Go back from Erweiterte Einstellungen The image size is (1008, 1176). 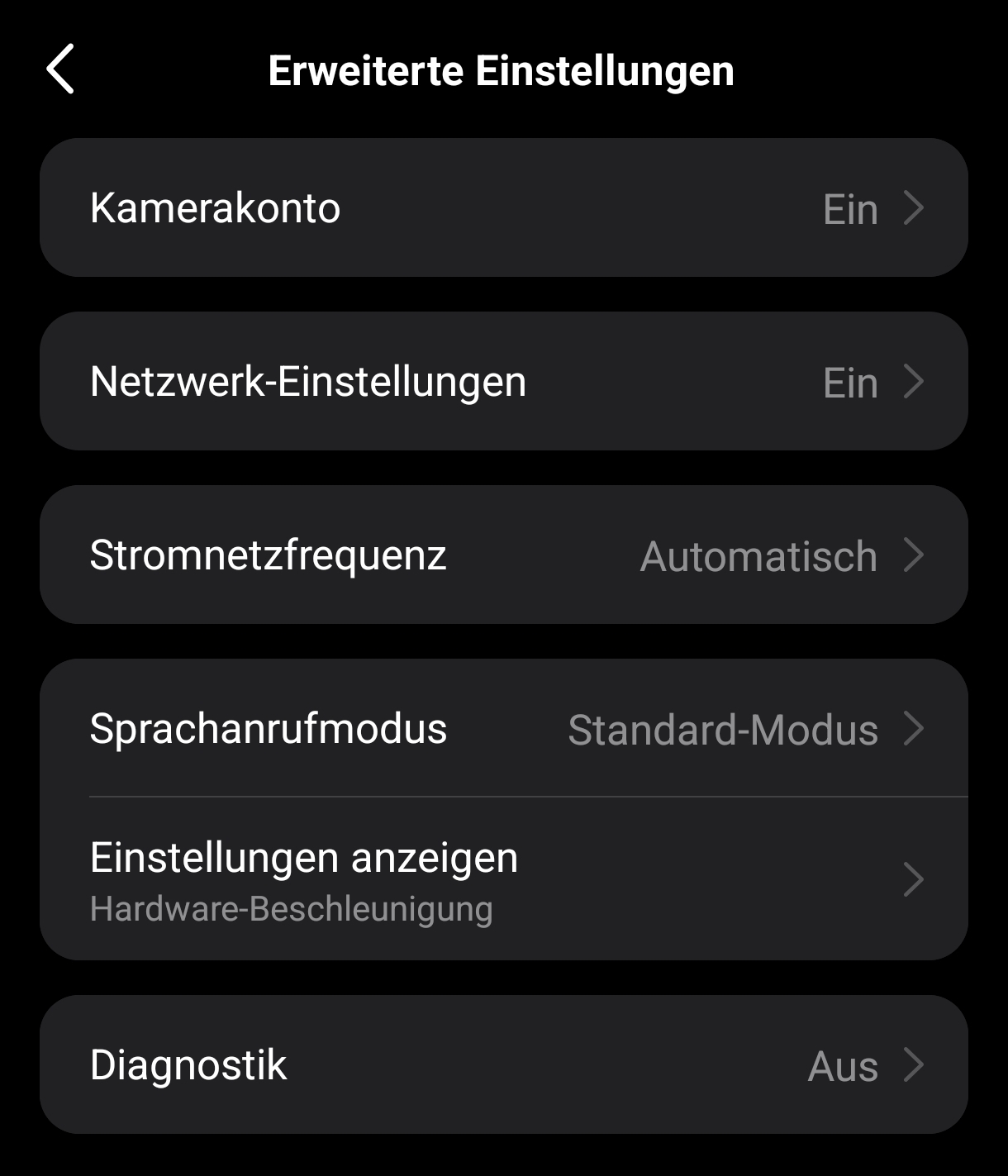click(x=60, y=69)
